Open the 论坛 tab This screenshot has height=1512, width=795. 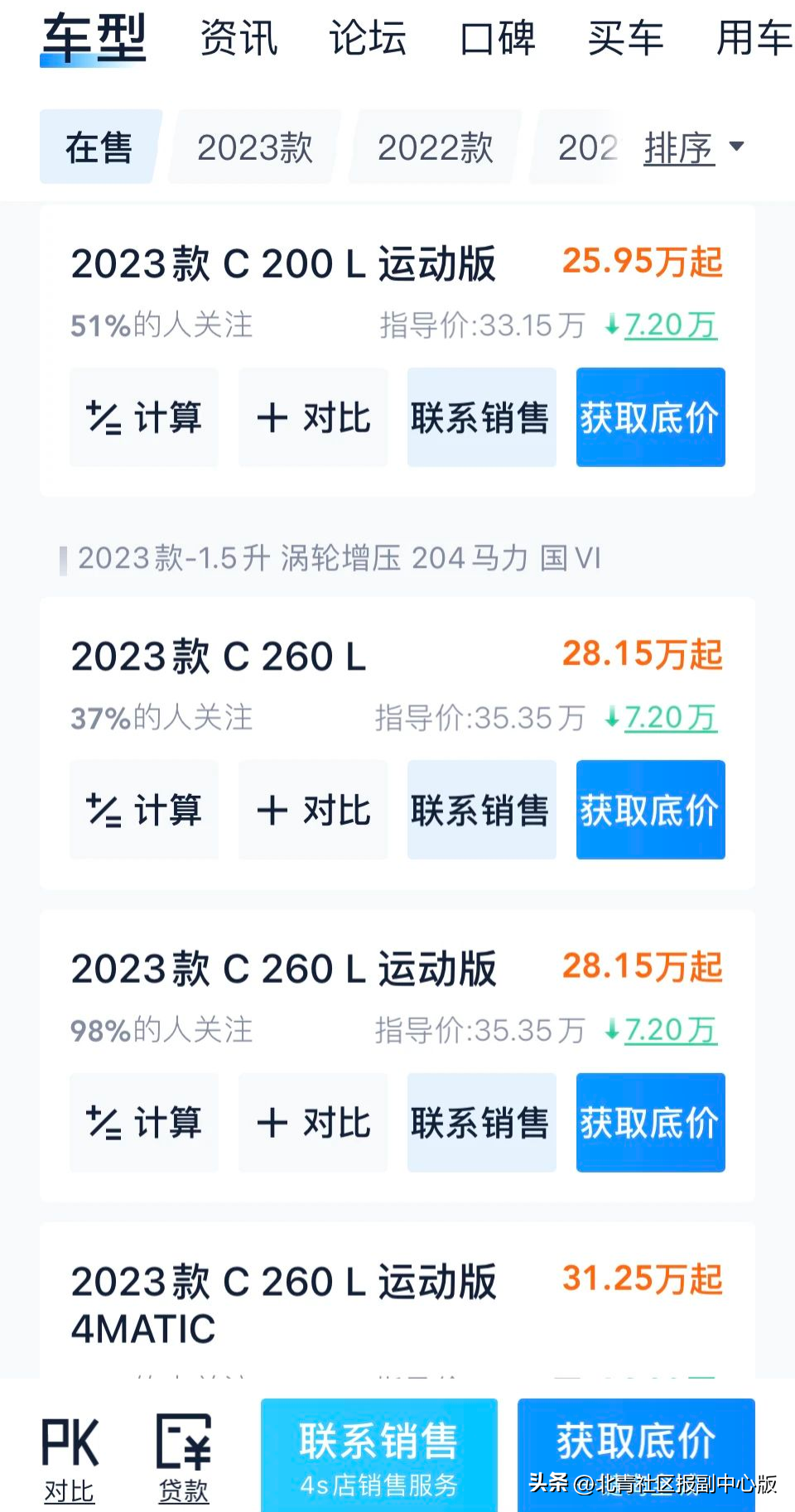tap(368, 38)
